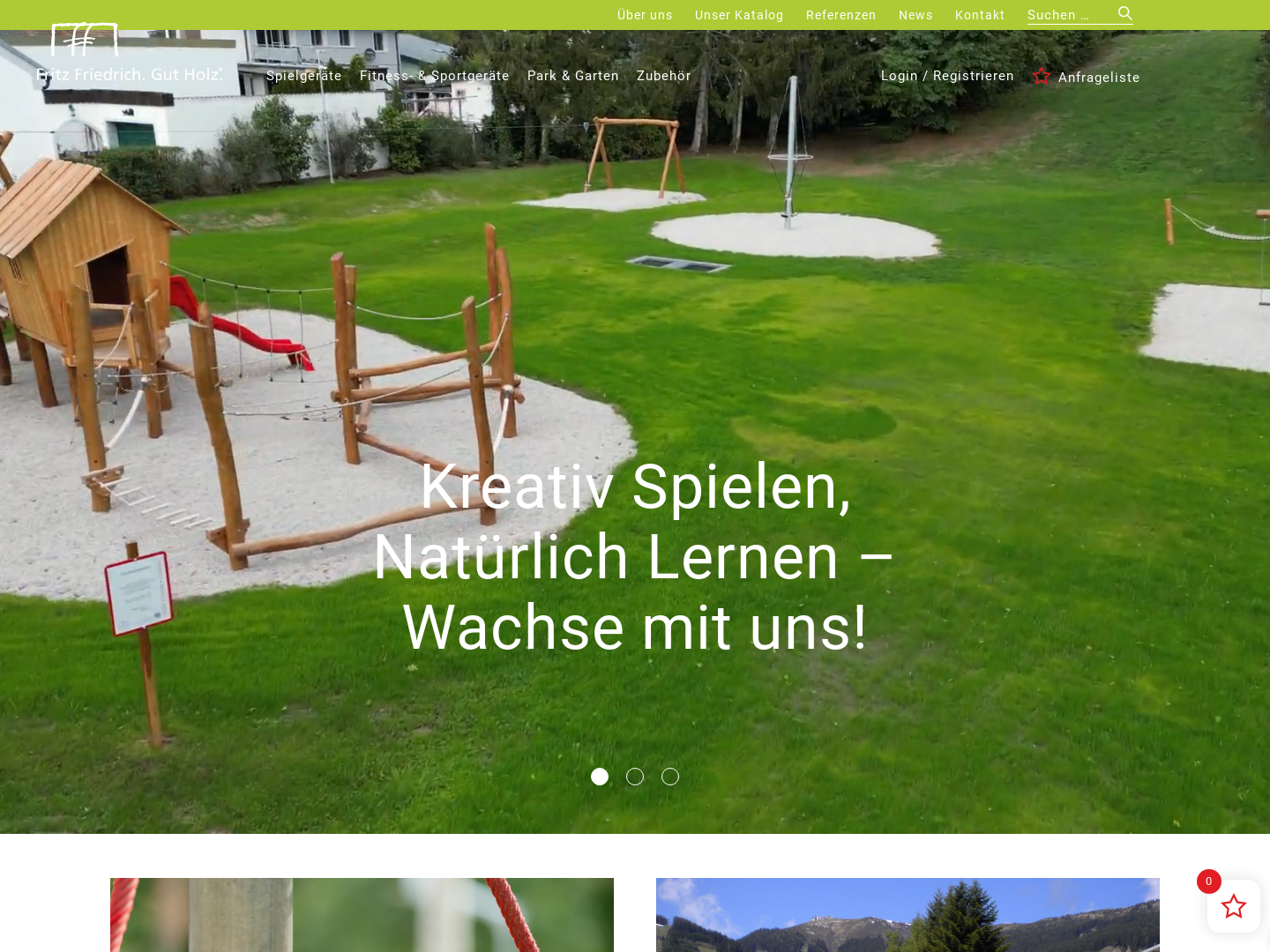Open the mountain landscape image card
The width and height of the screenshot is (1270, 952).
pos(908,915)
